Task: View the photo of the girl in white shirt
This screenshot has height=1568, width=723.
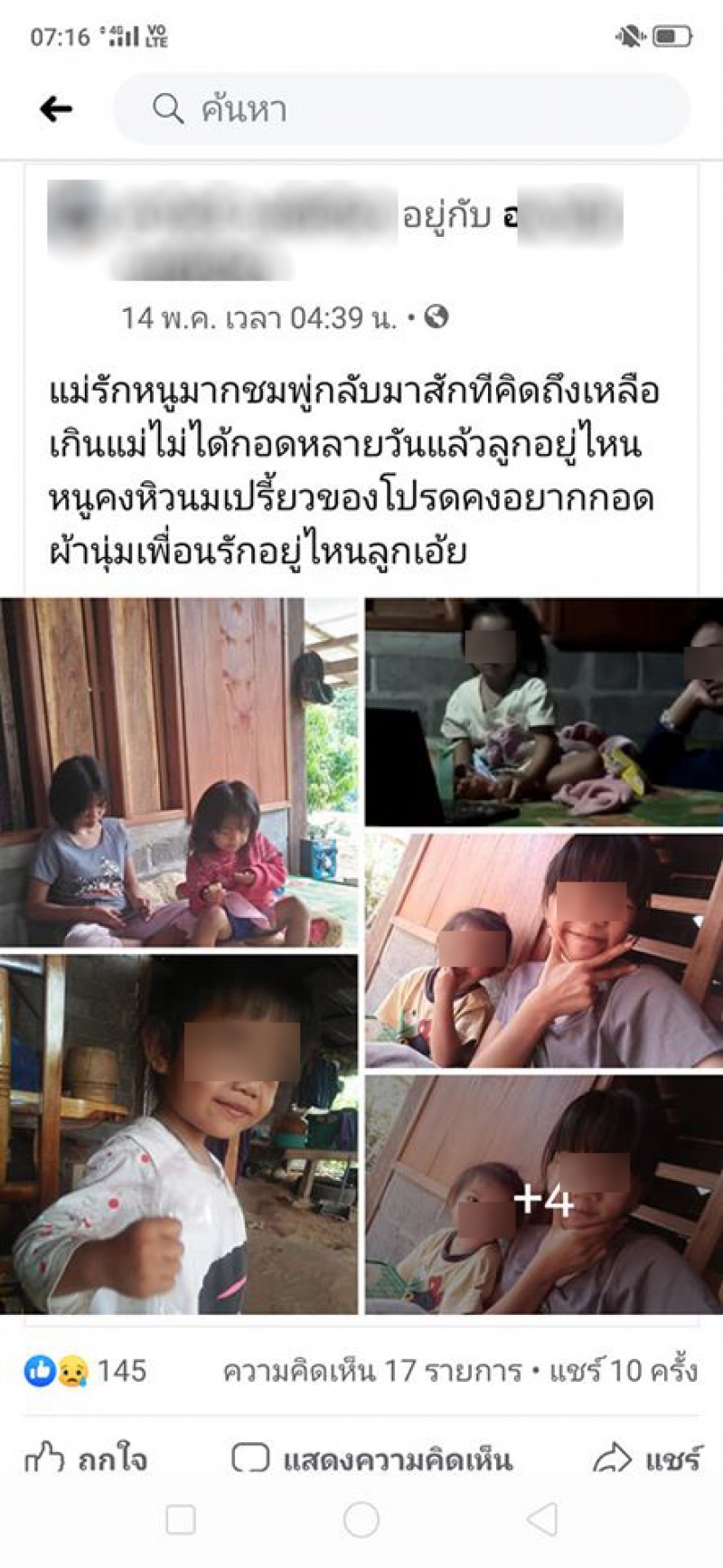Action: pyautogui.click(x=179, y=1134)
